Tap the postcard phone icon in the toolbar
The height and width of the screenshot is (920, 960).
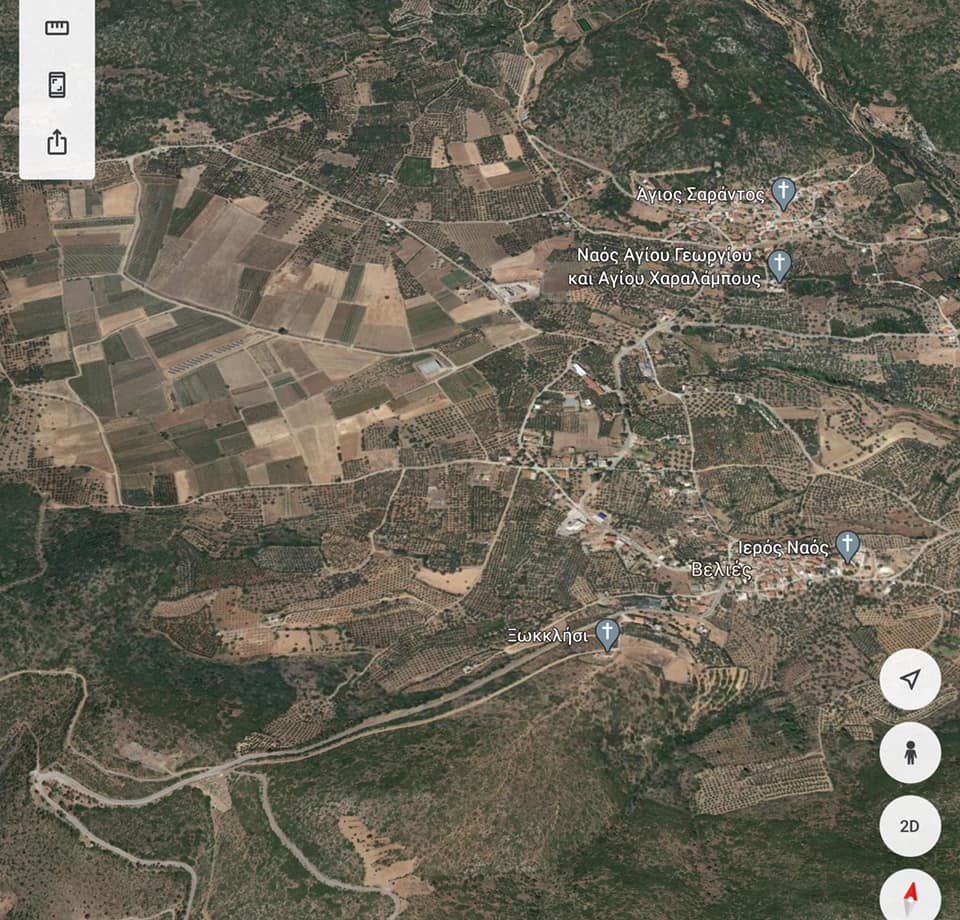(x=57, y=85)
